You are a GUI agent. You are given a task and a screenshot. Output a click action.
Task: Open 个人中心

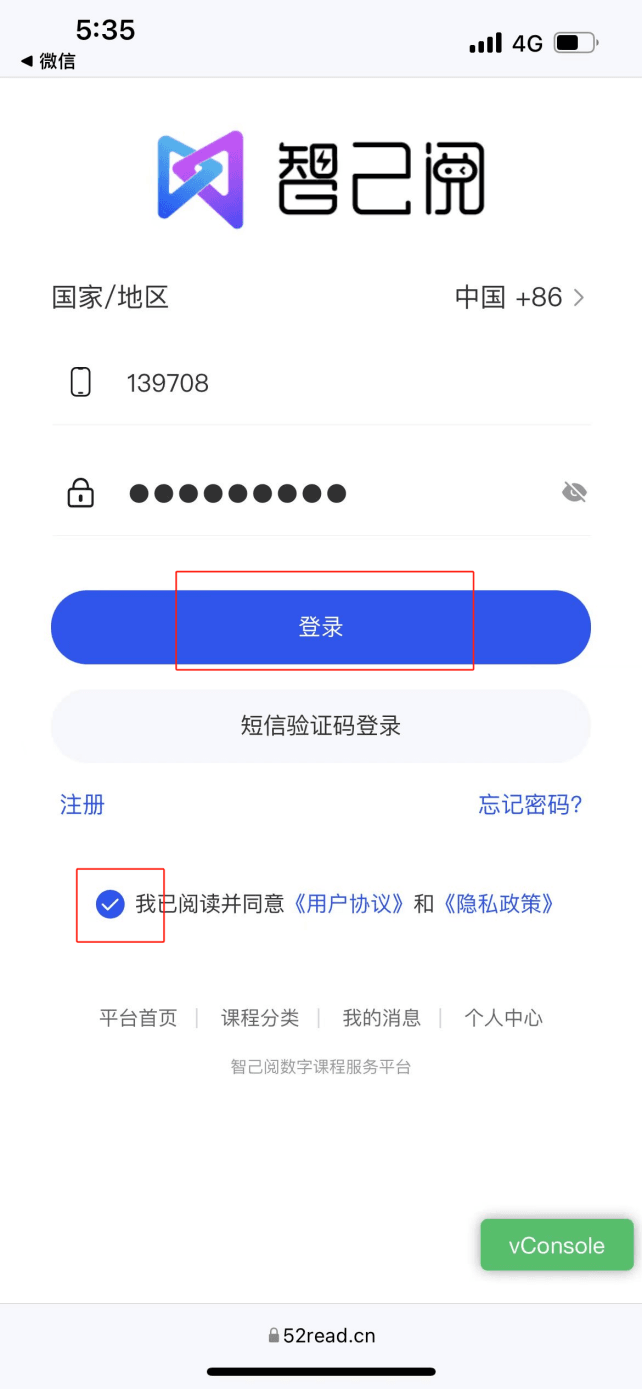point(503,1018)
